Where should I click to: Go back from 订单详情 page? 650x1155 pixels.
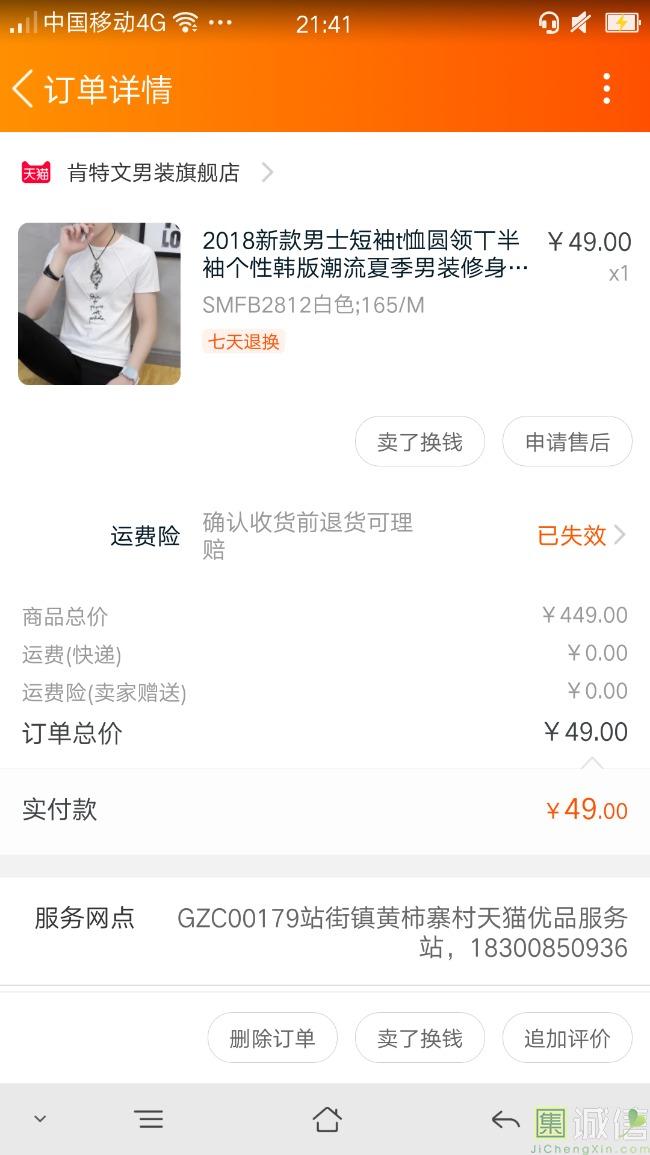tap(24, 89)
